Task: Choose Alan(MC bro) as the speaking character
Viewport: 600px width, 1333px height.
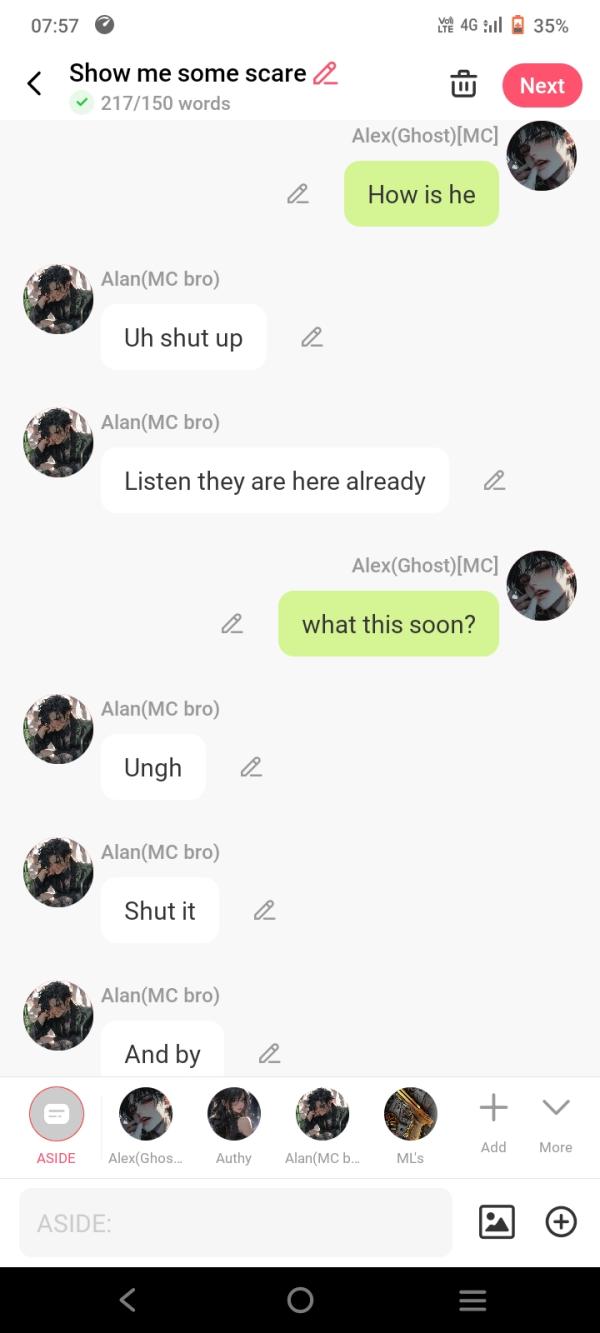Action: [x=322, y=1124]
